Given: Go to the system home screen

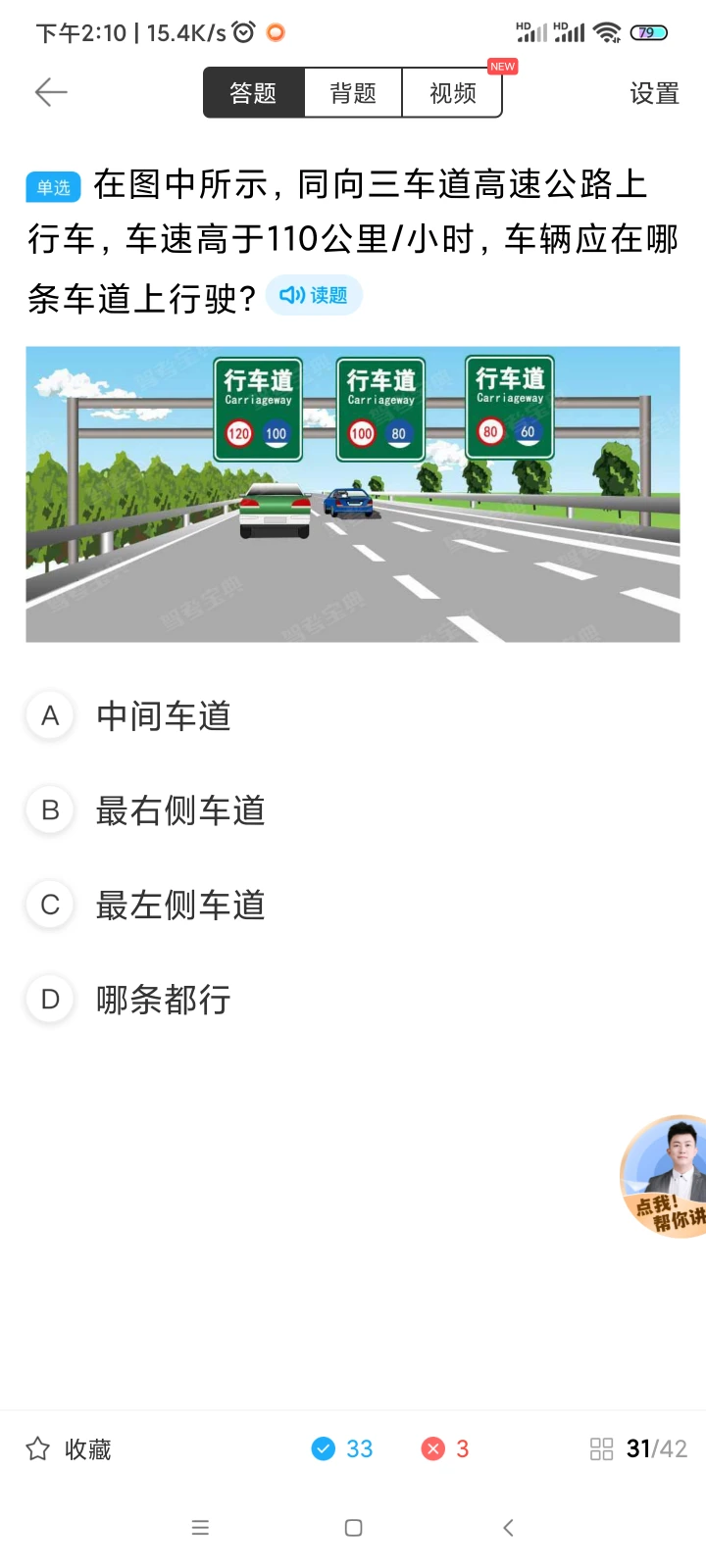Looking at the screenshot, I should click(354, 1527).
